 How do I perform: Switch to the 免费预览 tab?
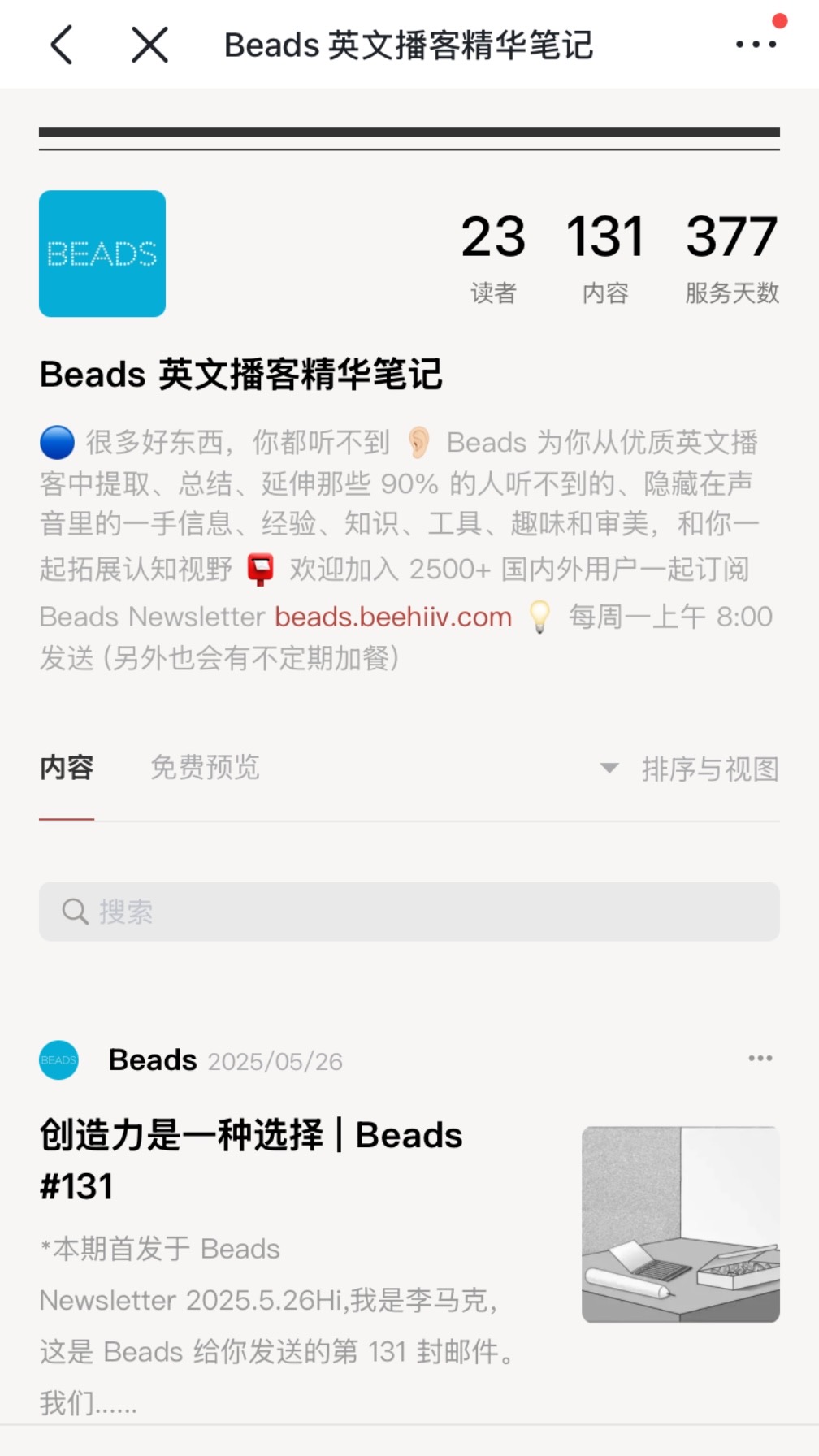click(205, 767)
